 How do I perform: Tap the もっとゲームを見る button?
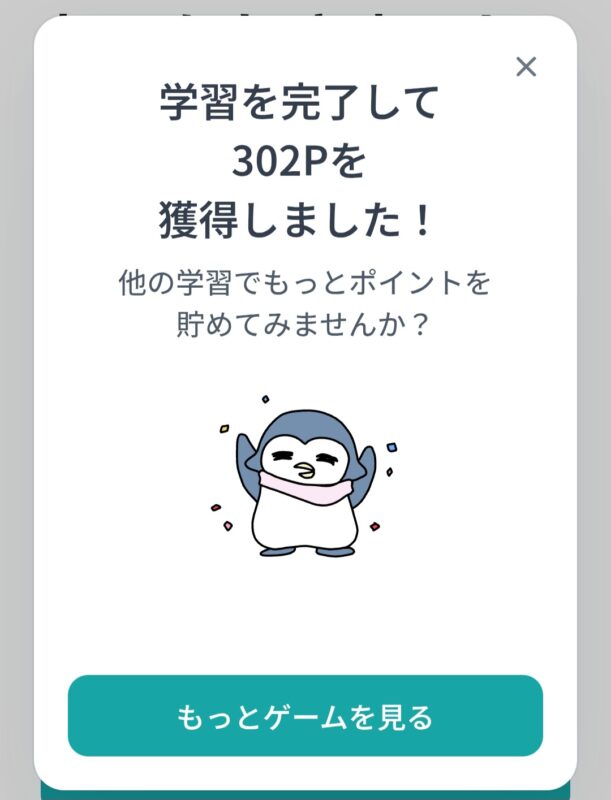(x=305, y=716)
